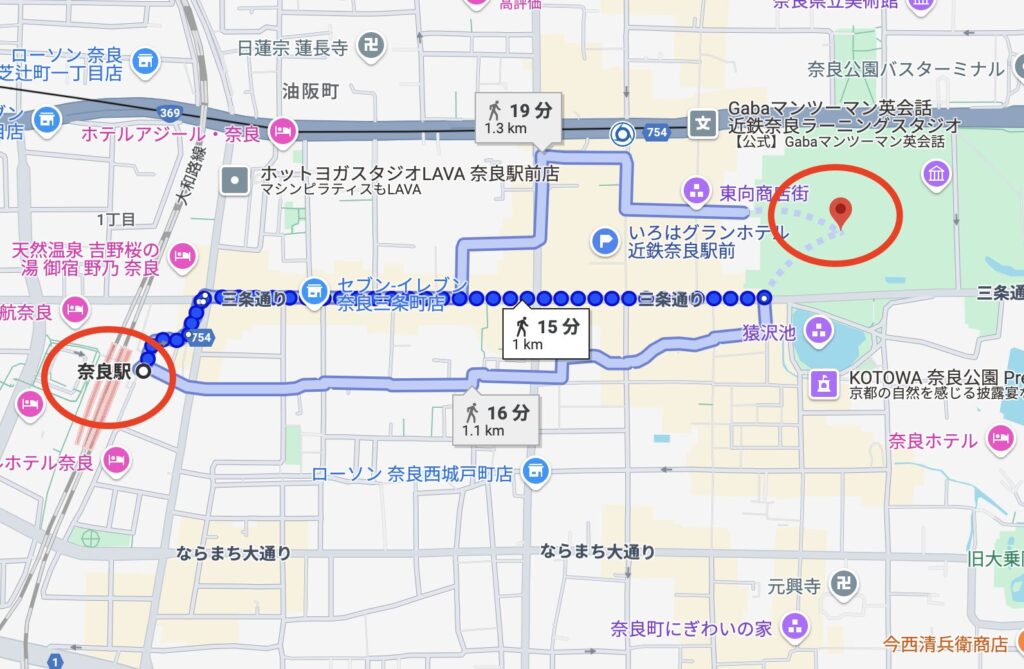Image resolution: width=1024 pixels, height=669 pixels.
Task: Tap the red destination pin
Action: coord(842,210)
